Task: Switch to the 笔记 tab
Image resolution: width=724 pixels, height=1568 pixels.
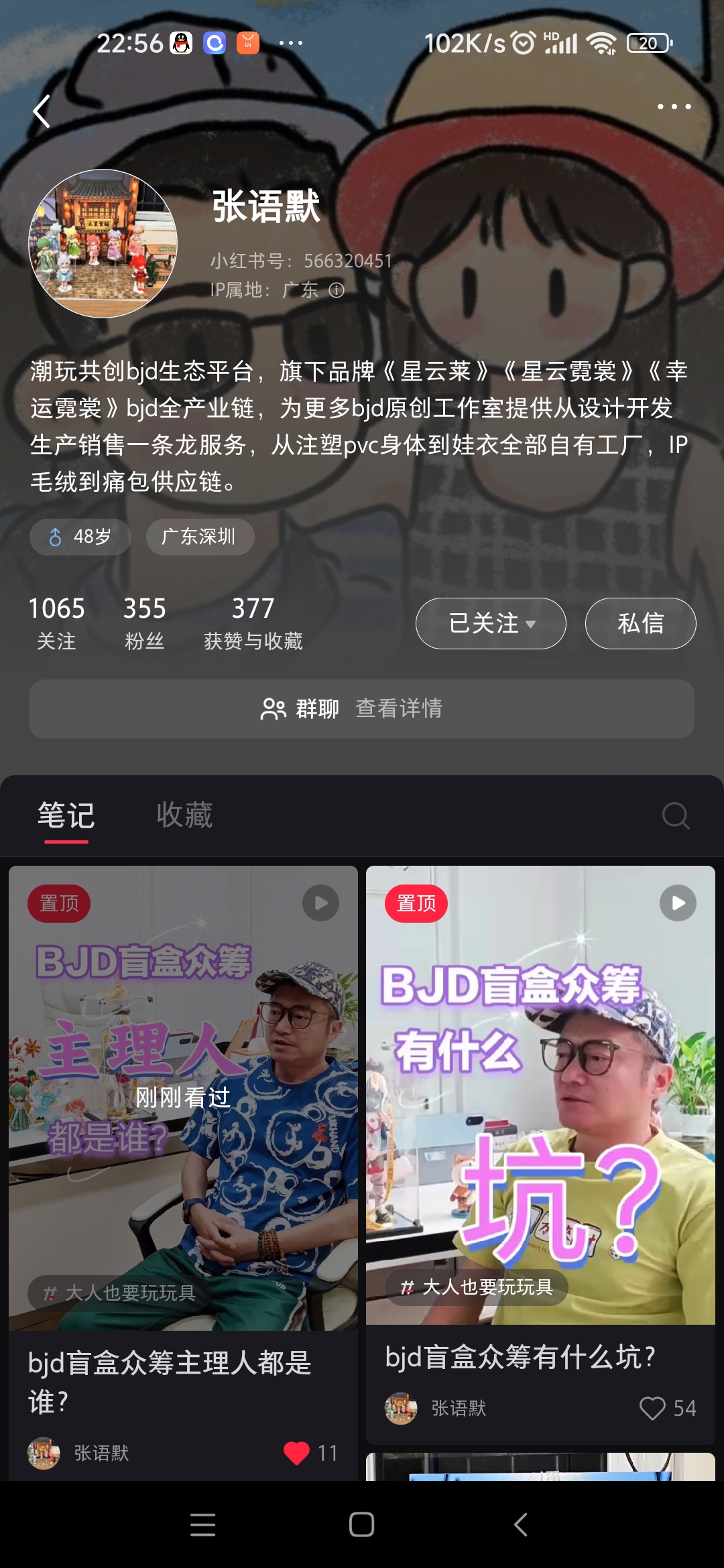Action: tap(66, 815)
